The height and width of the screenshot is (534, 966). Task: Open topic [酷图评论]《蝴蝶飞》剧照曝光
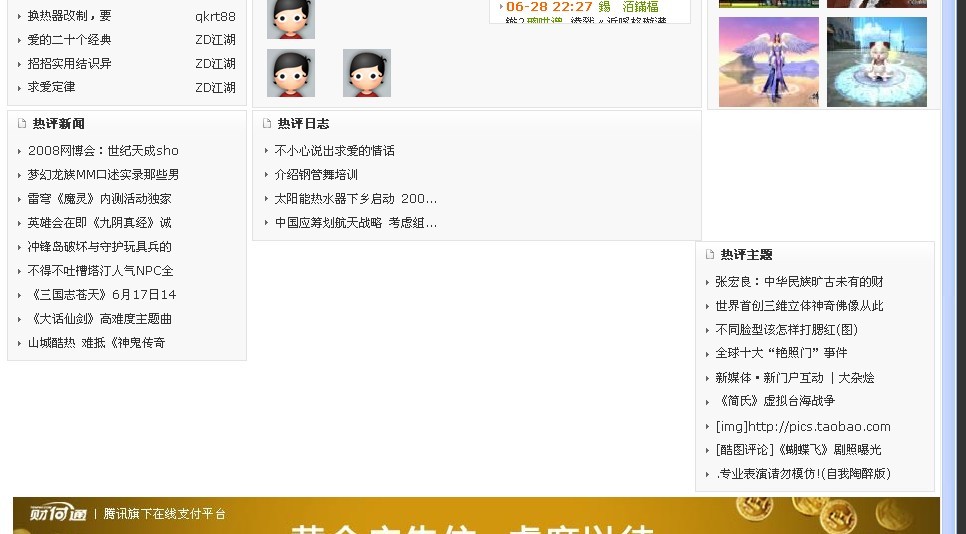(x=798, y=450)
